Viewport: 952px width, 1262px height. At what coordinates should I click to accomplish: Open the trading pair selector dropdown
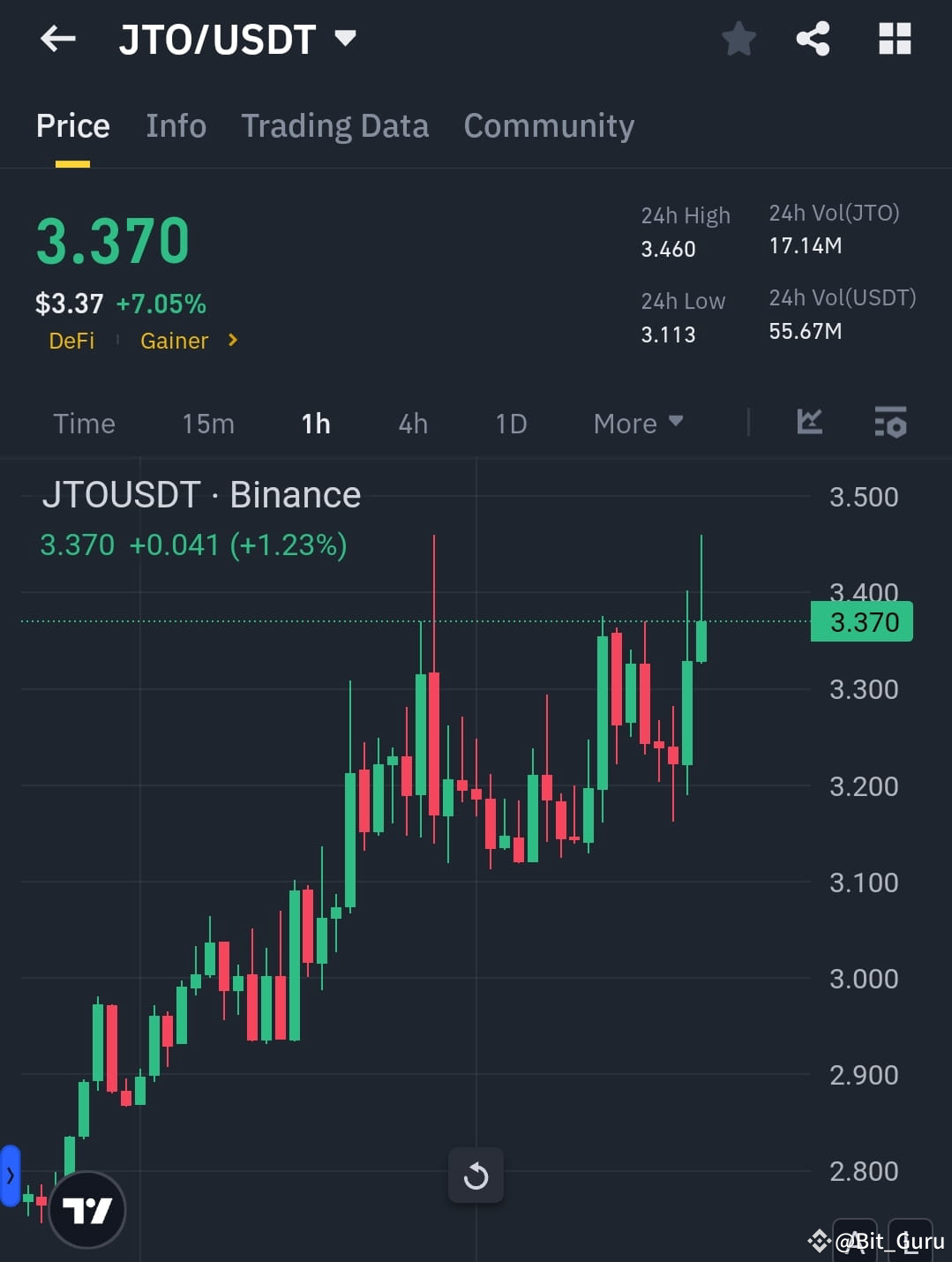[x=345, y=39]
